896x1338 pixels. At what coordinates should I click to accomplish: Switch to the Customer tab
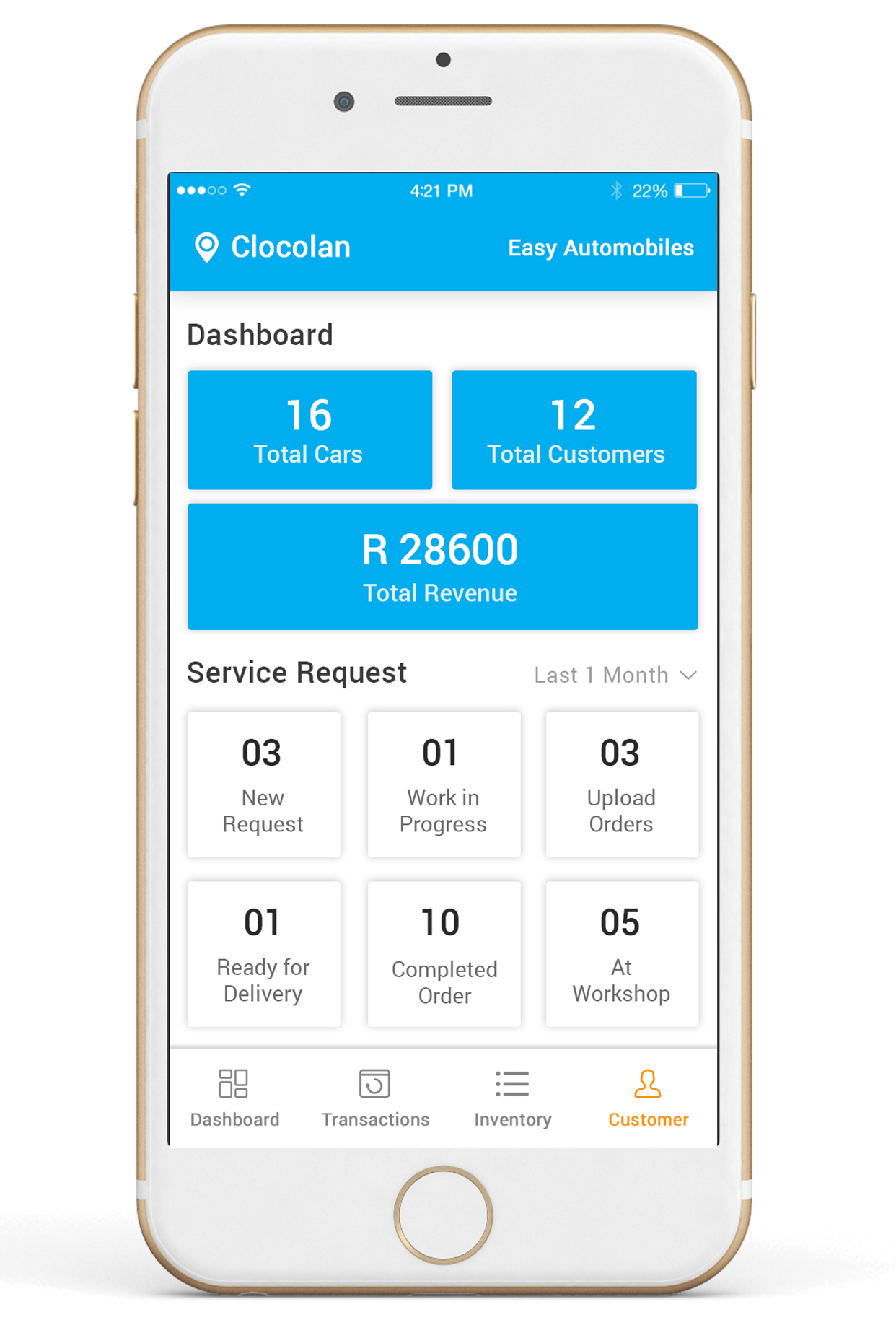(x=648, y=1098)
